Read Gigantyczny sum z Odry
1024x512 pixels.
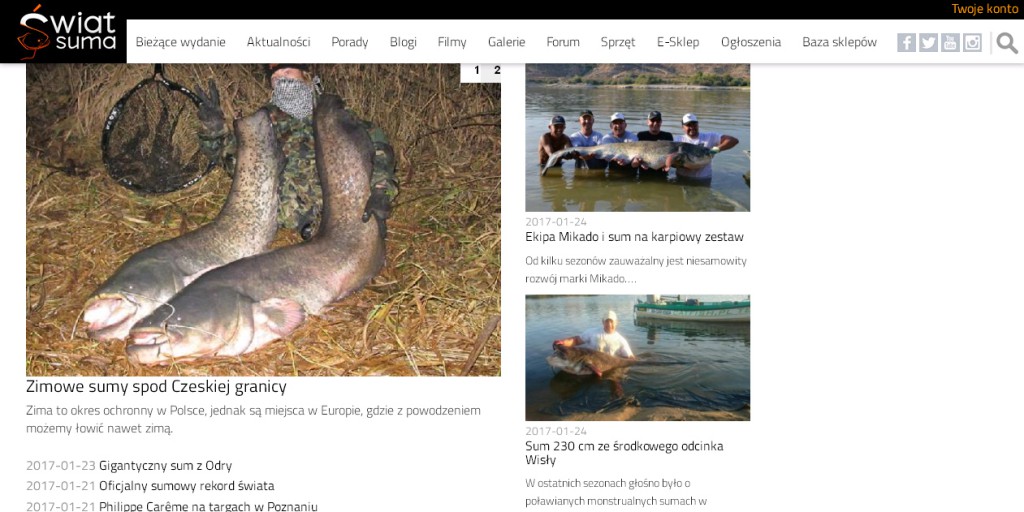click(x=165, y=465)
